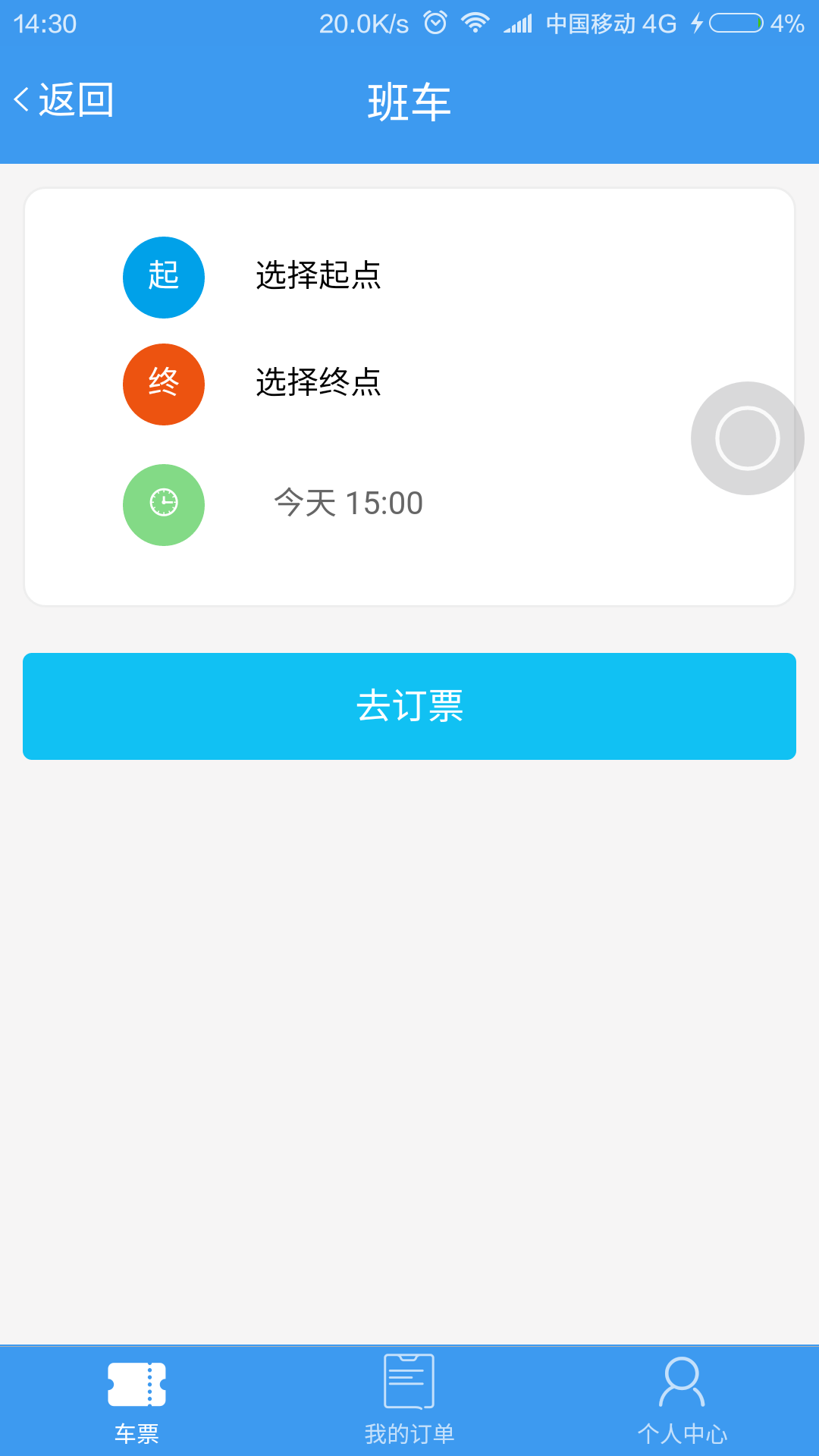
Task: Go back using the 返回 button
Action: coord(64,101)
